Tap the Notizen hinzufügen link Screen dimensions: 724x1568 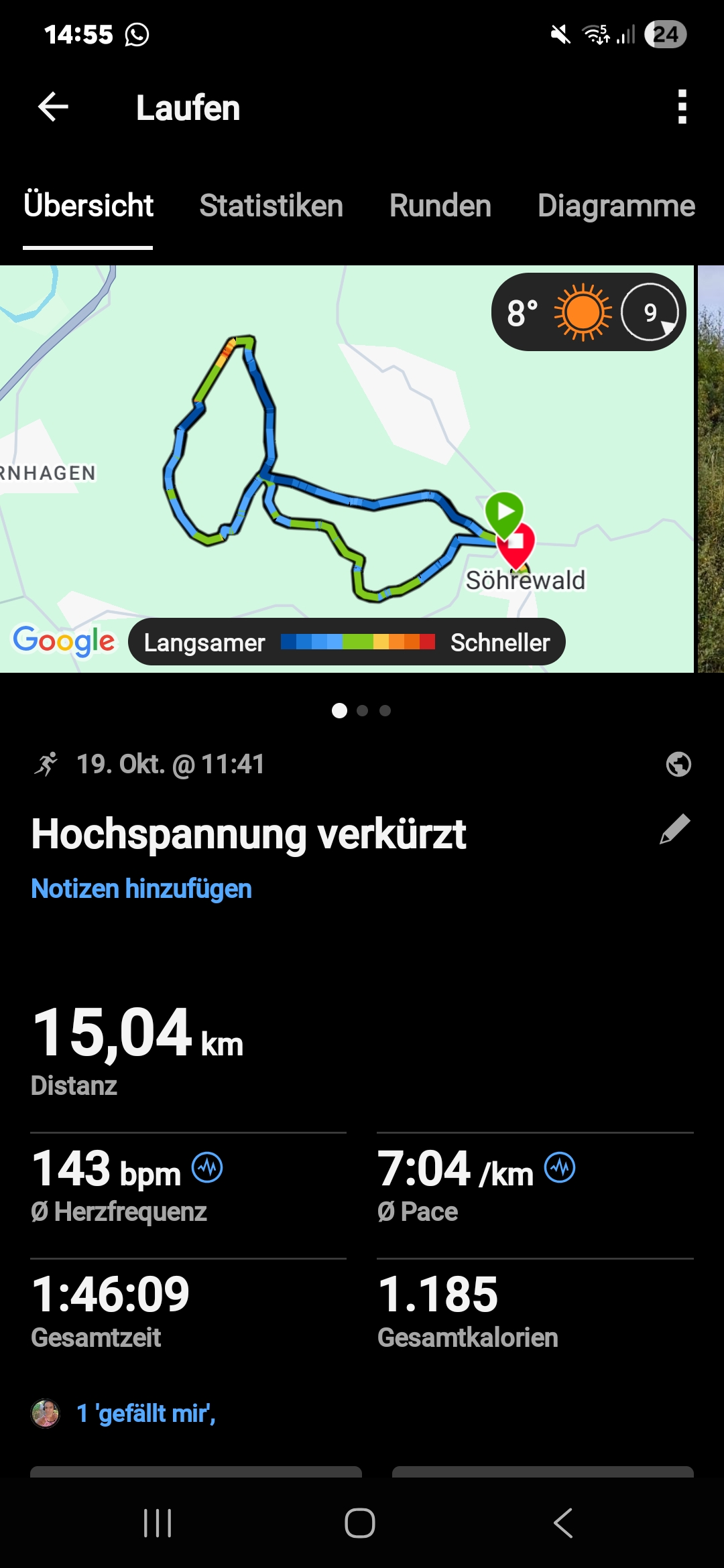click(x=141, y=889)
